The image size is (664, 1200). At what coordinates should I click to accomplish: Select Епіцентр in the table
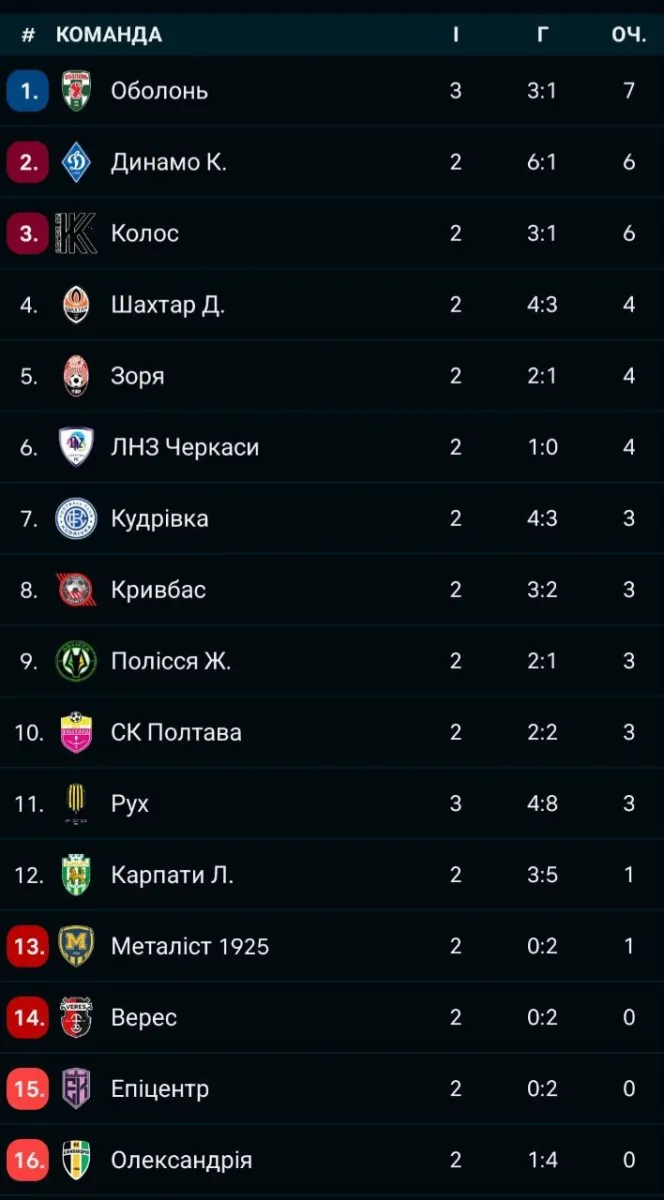coord(159,1089)
